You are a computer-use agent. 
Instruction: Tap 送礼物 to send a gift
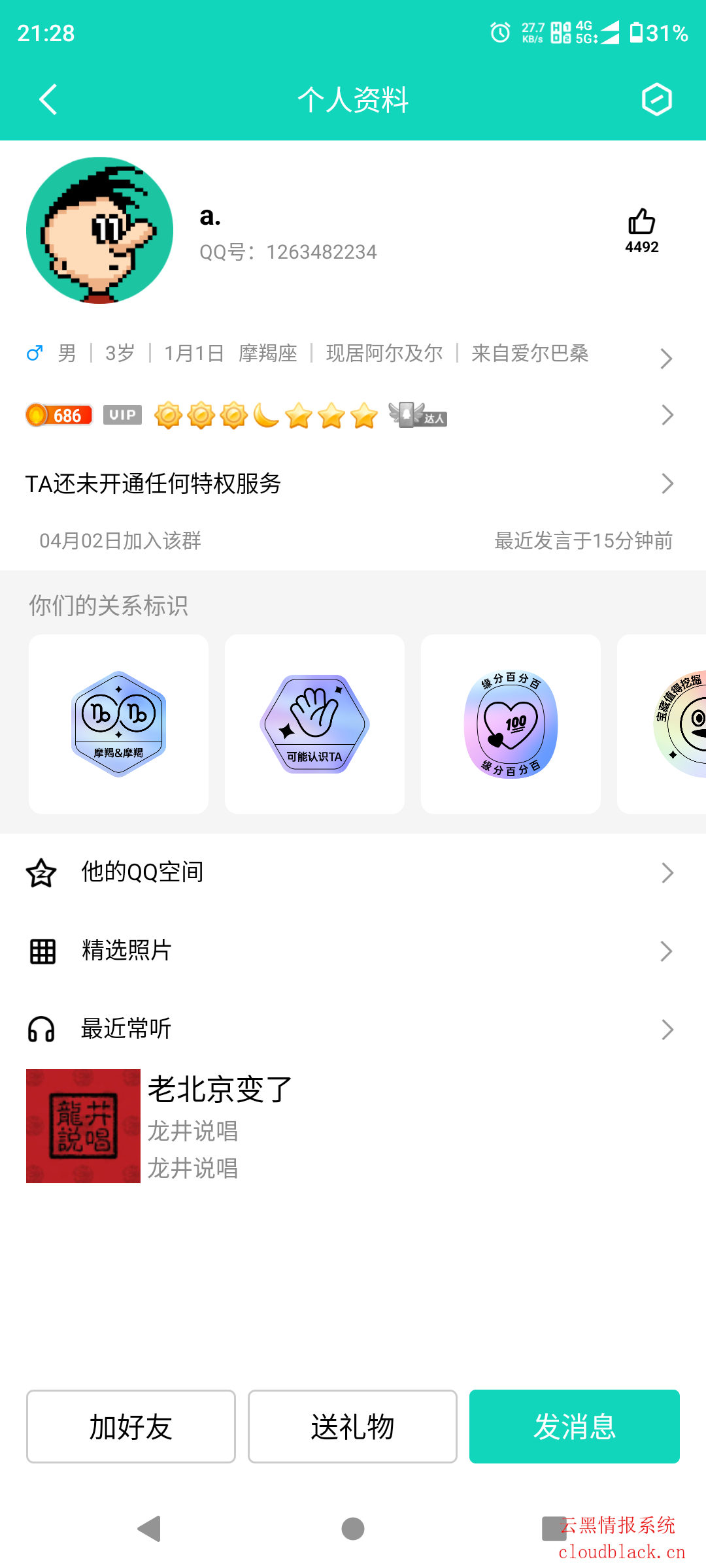[x=352, y=1426]
